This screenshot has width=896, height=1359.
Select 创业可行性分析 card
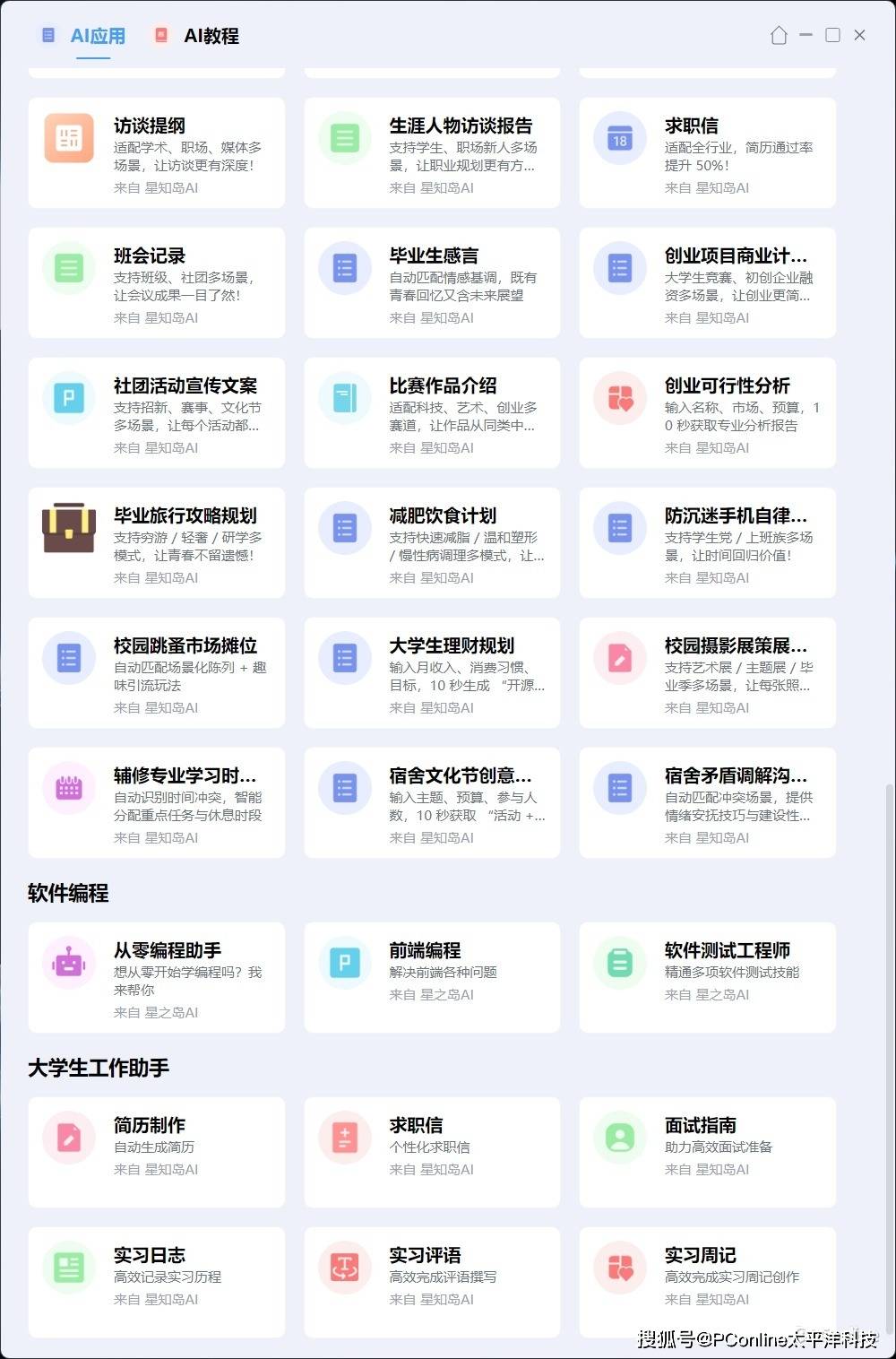click(707, 413)
